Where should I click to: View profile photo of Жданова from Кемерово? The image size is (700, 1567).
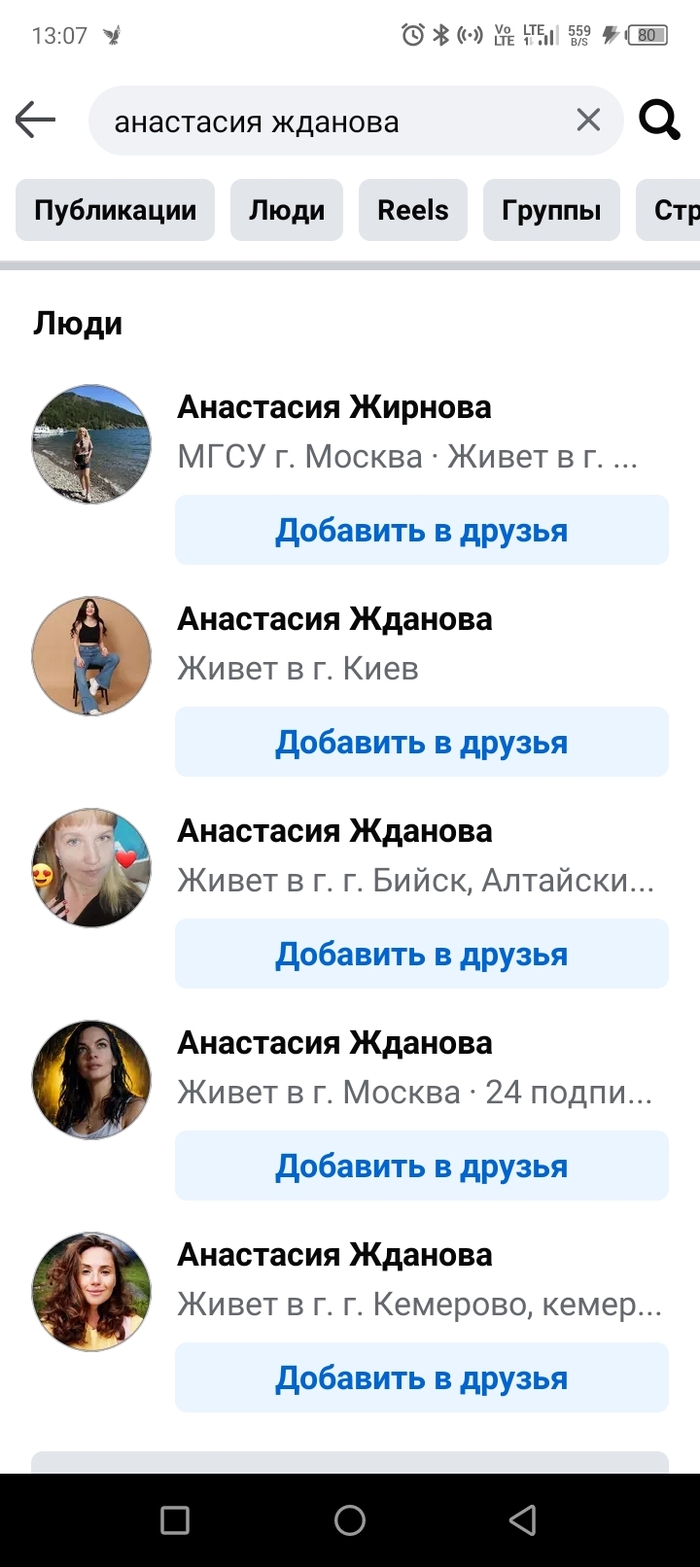point(91,1291)
